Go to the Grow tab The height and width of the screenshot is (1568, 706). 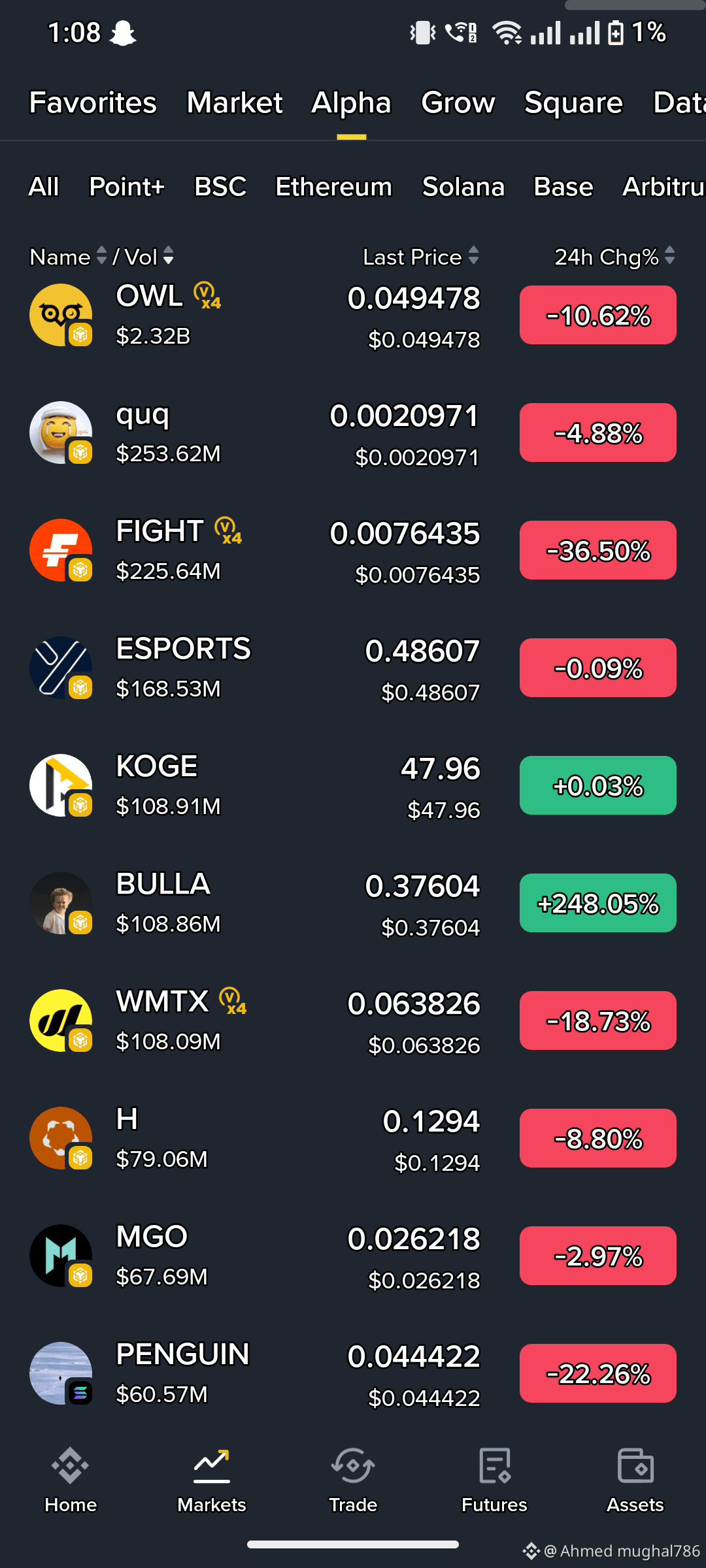[458, 103]
